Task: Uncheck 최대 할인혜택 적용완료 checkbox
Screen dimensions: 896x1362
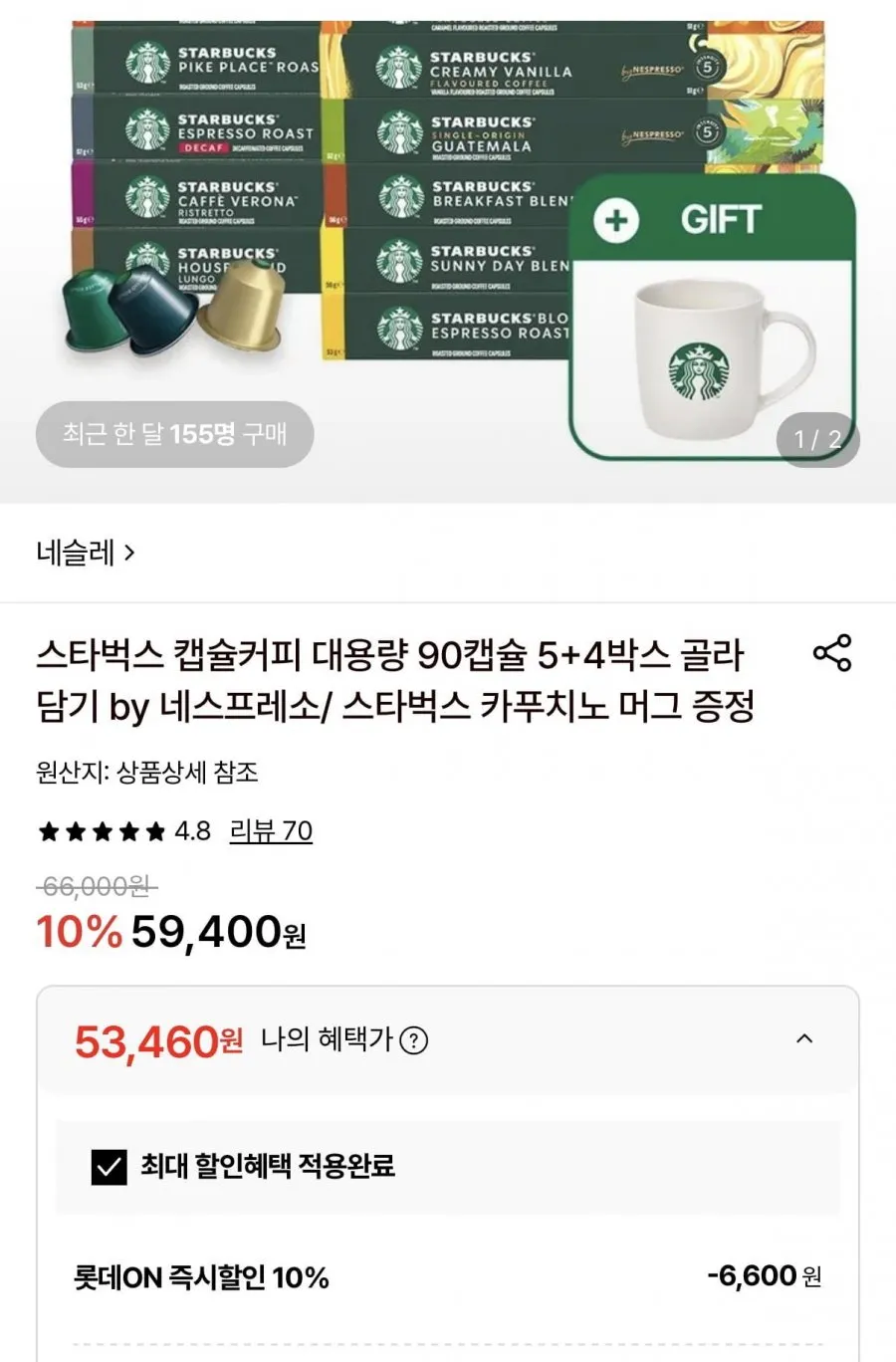Action: point(110,1167)
